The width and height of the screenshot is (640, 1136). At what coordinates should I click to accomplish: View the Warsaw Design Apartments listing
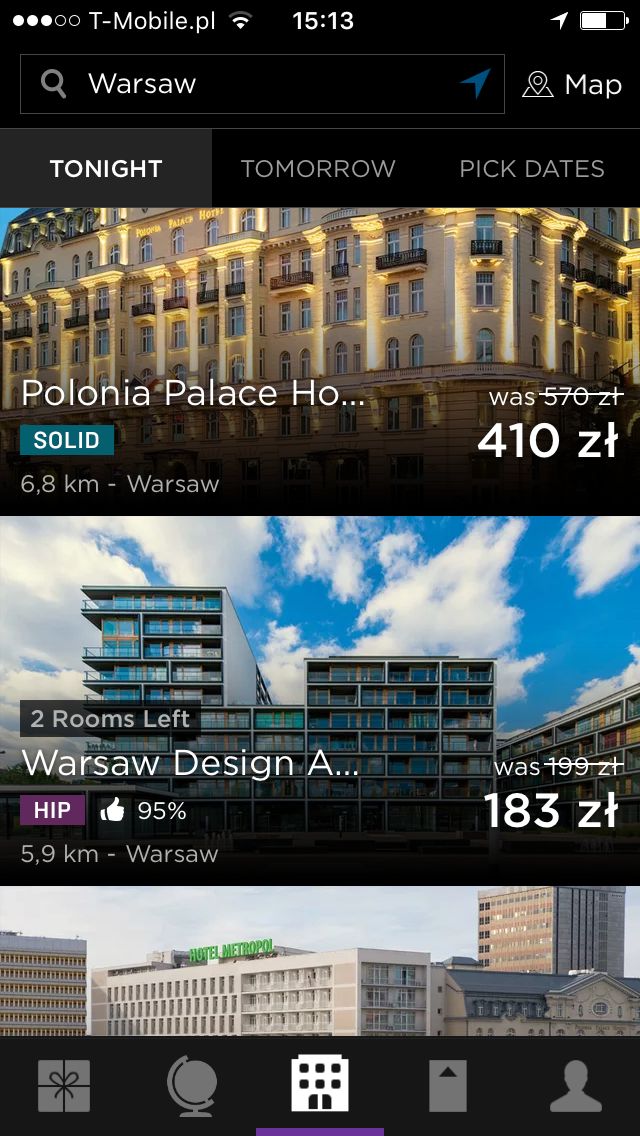click(320, 700)
